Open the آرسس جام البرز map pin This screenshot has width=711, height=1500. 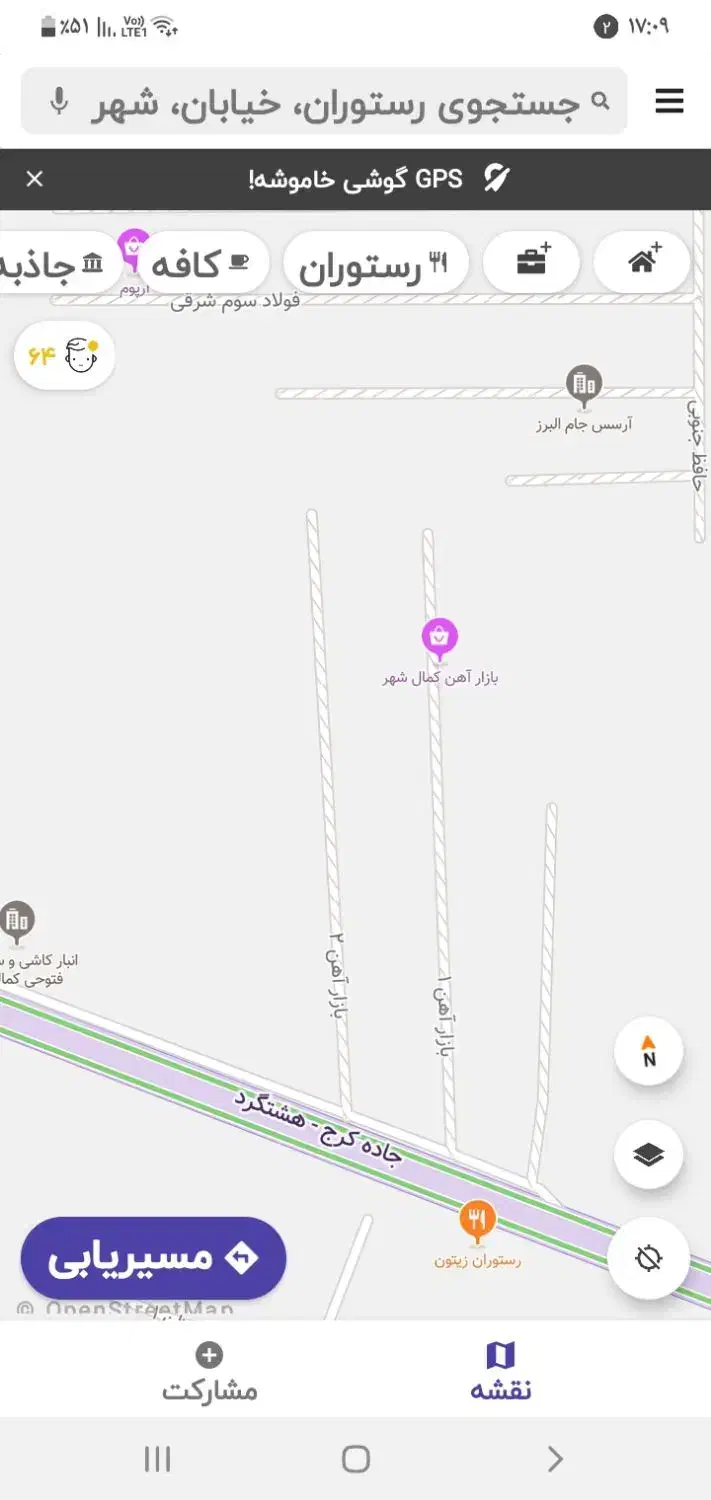583,385
